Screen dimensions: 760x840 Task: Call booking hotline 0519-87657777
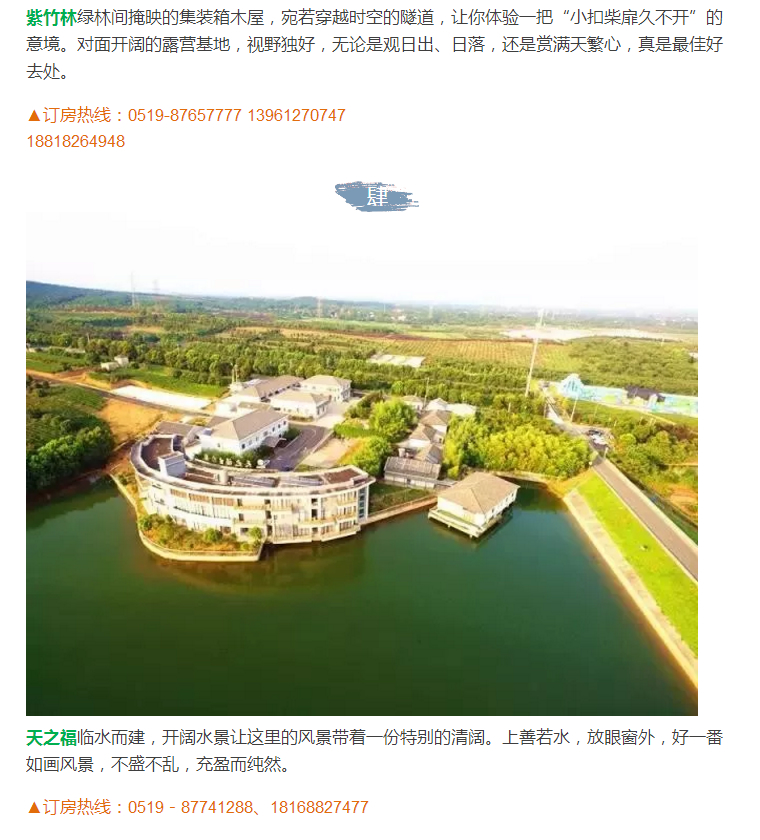coord(185,115)
